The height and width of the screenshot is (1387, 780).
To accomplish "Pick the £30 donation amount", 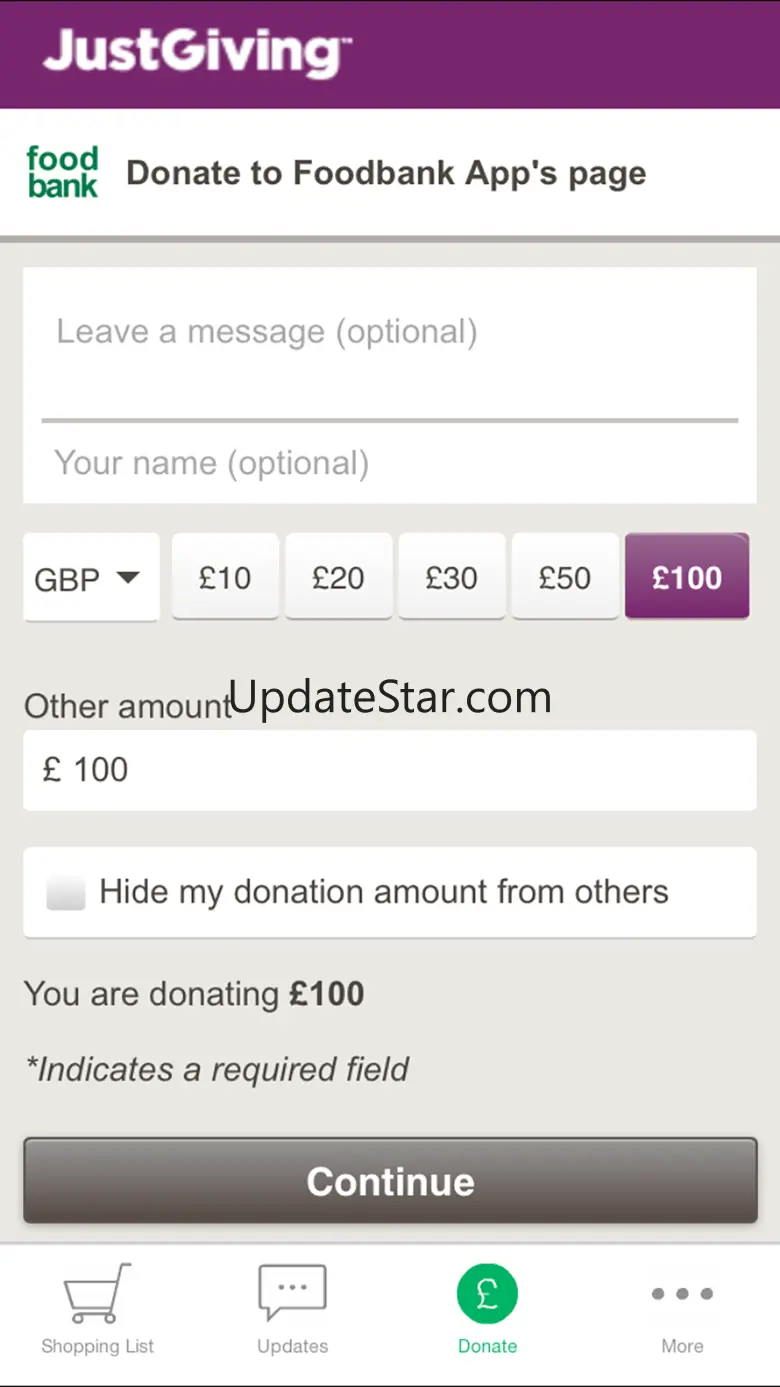I will (x=451, y=577).
